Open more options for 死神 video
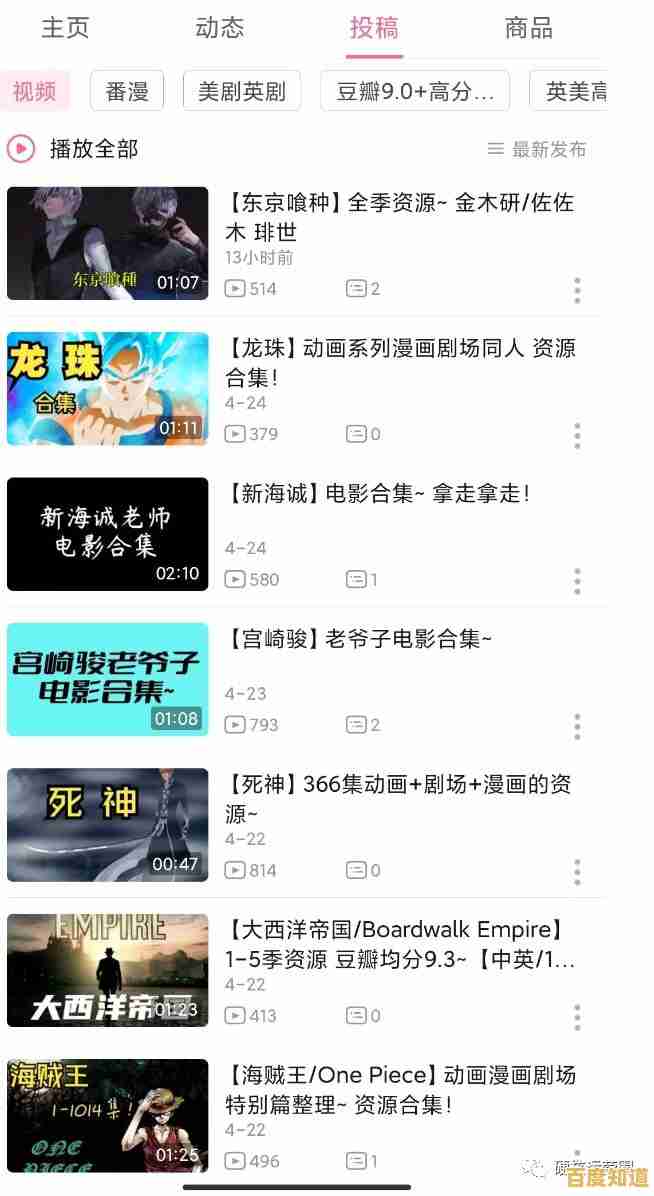Viewport: 654px width, 1196px height. tap(577, 871)
